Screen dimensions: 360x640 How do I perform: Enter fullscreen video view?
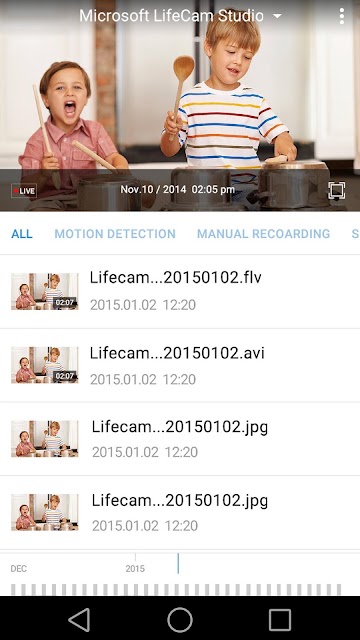tap(336, 191)
